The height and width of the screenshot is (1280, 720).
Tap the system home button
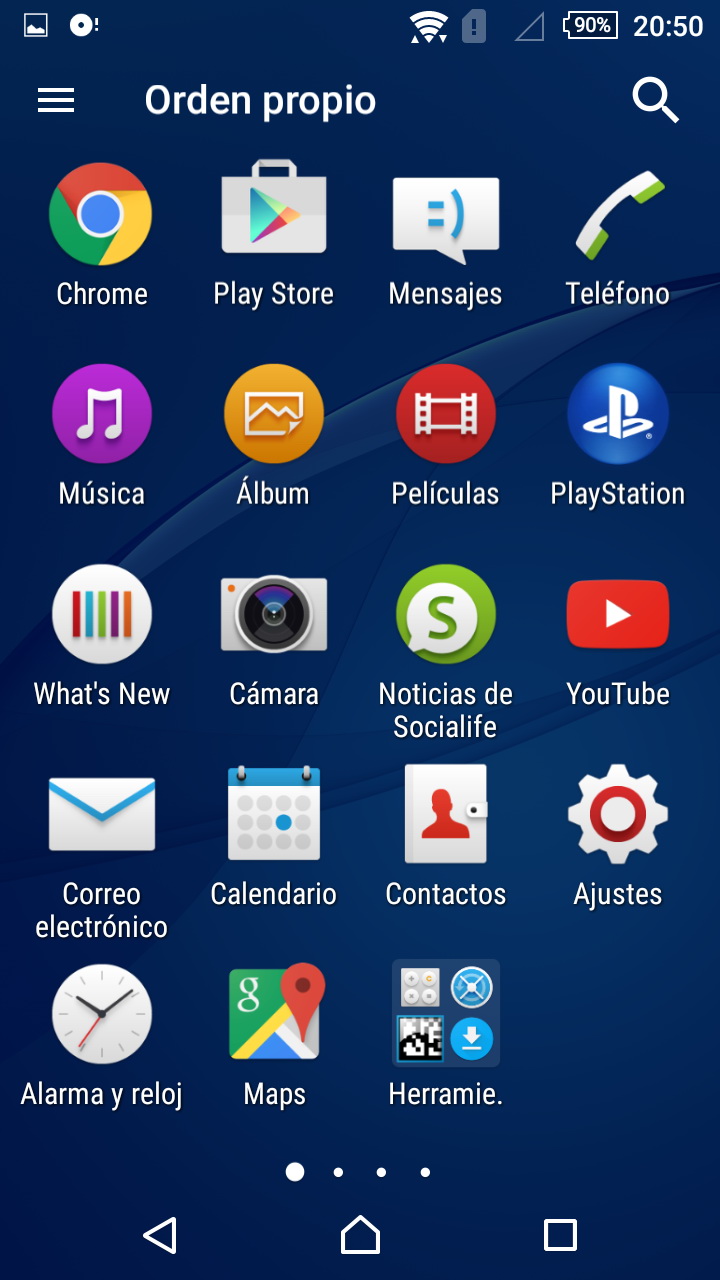[360, 1235]
